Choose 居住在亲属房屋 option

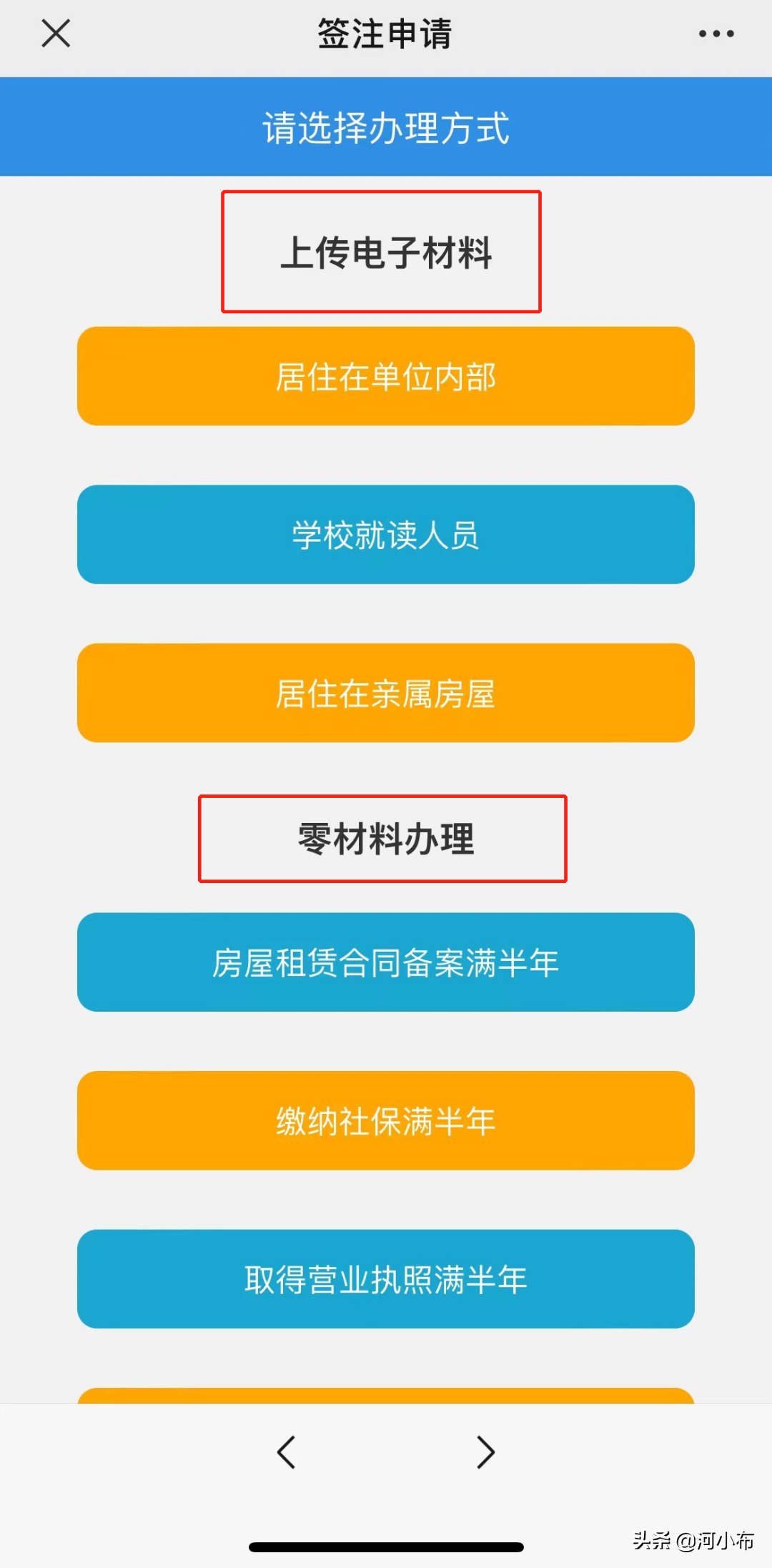tap(386, 693)
